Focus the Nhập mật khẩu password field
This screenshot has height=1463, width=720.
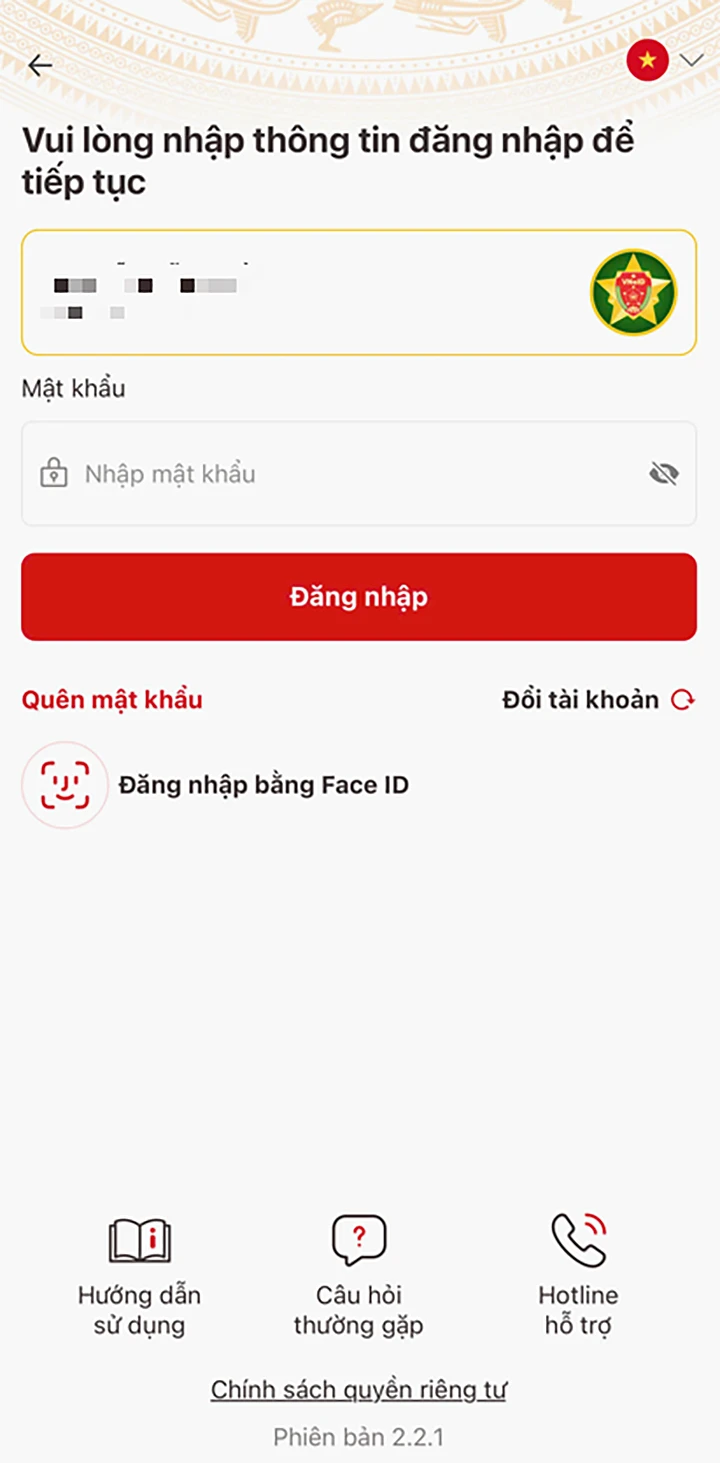click(340, 474)
